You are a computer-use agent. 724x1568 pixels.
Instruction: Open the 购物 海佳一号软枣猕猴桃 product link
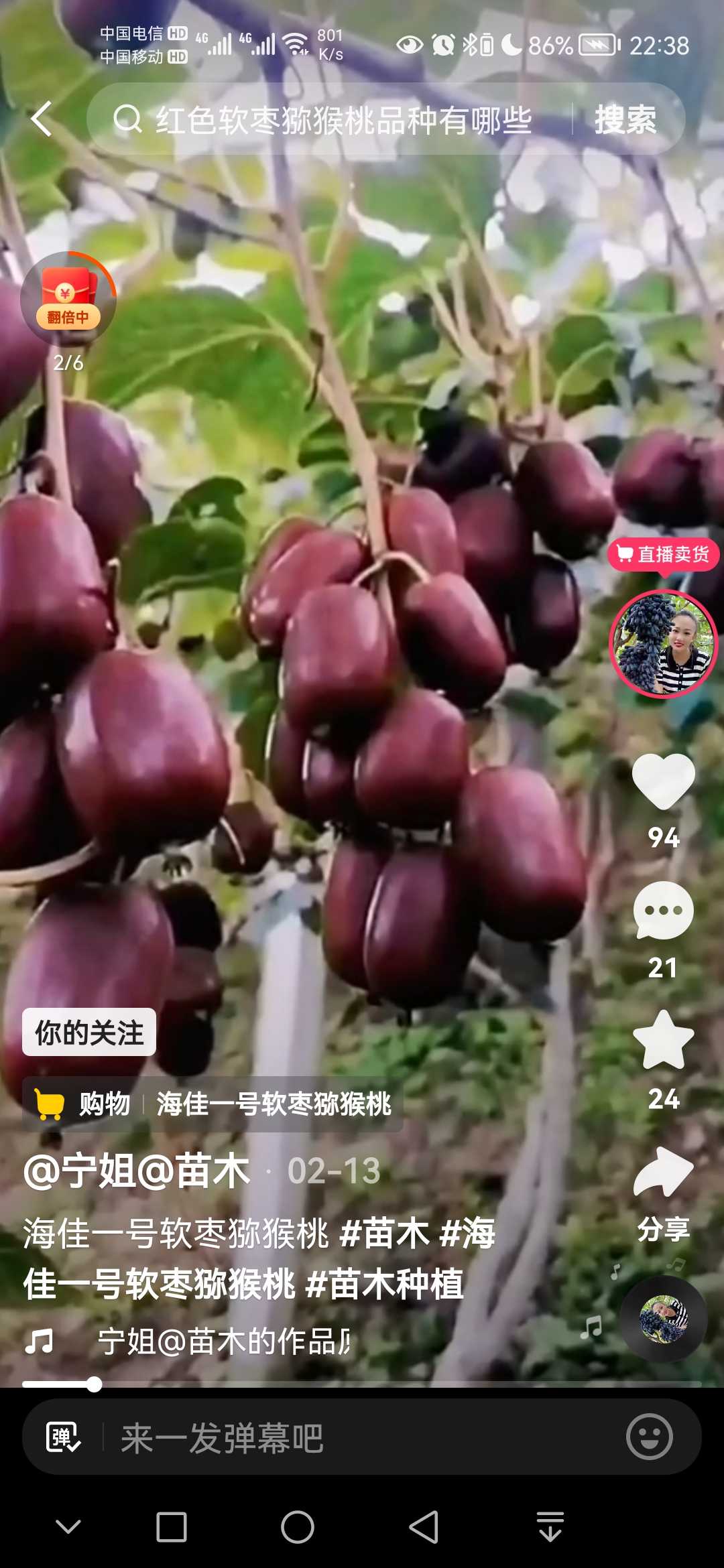click(x=213, y=1104)
